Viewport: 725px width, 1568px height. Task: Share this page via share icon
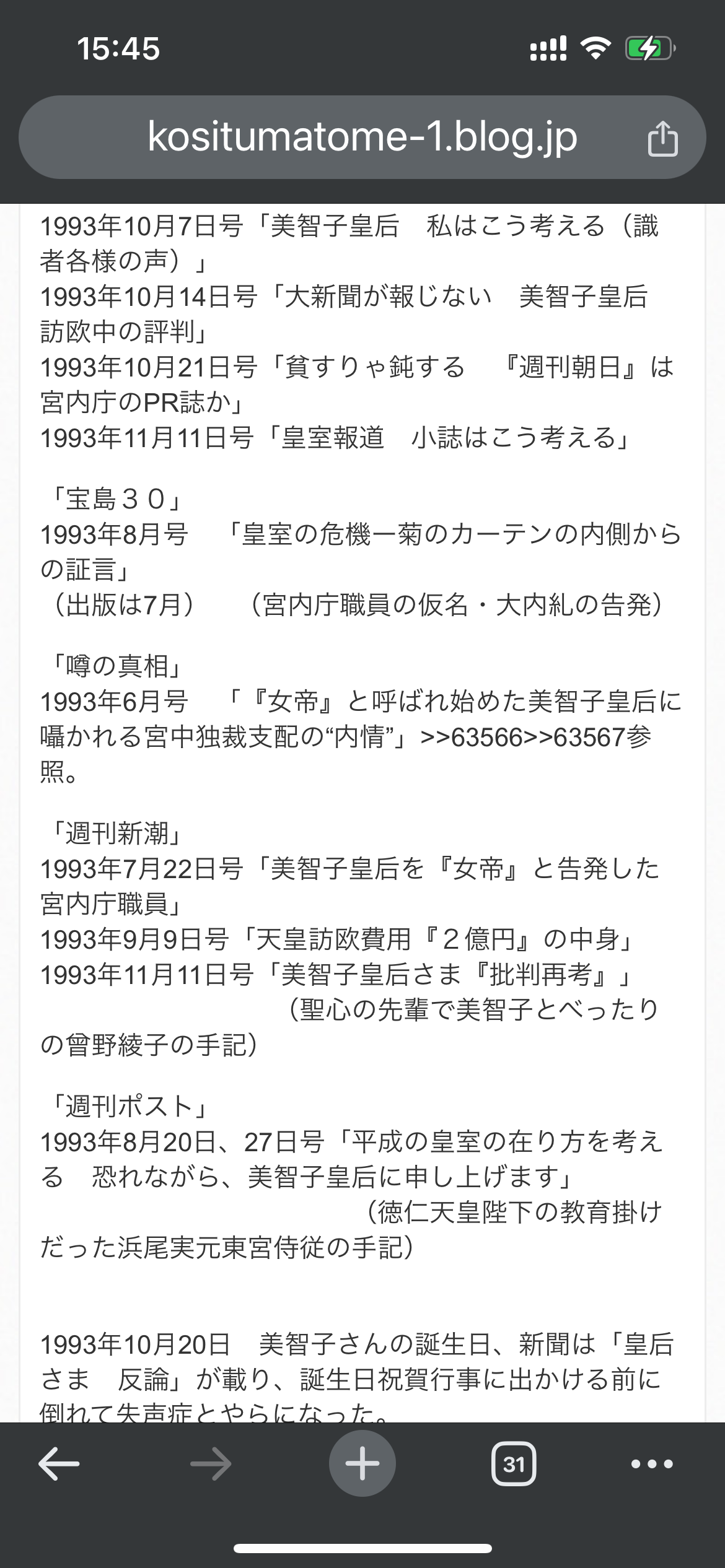[x=662, y=137]
